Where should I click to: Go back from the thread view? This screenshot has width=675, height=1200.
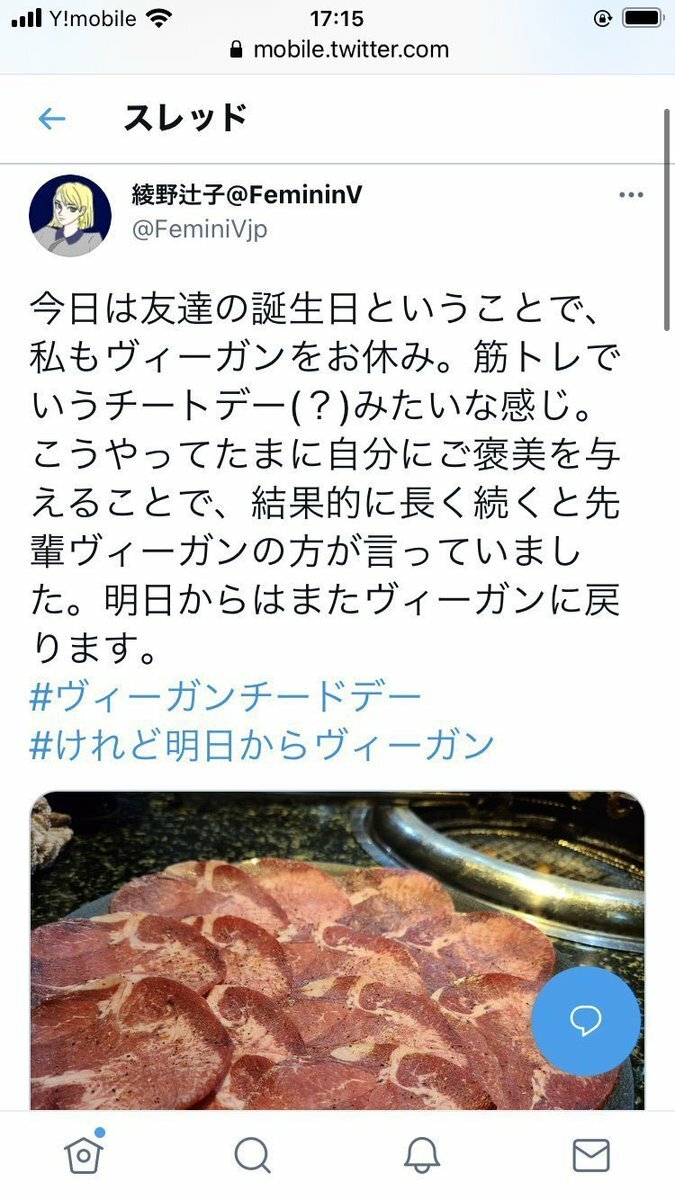click(51, 119)
